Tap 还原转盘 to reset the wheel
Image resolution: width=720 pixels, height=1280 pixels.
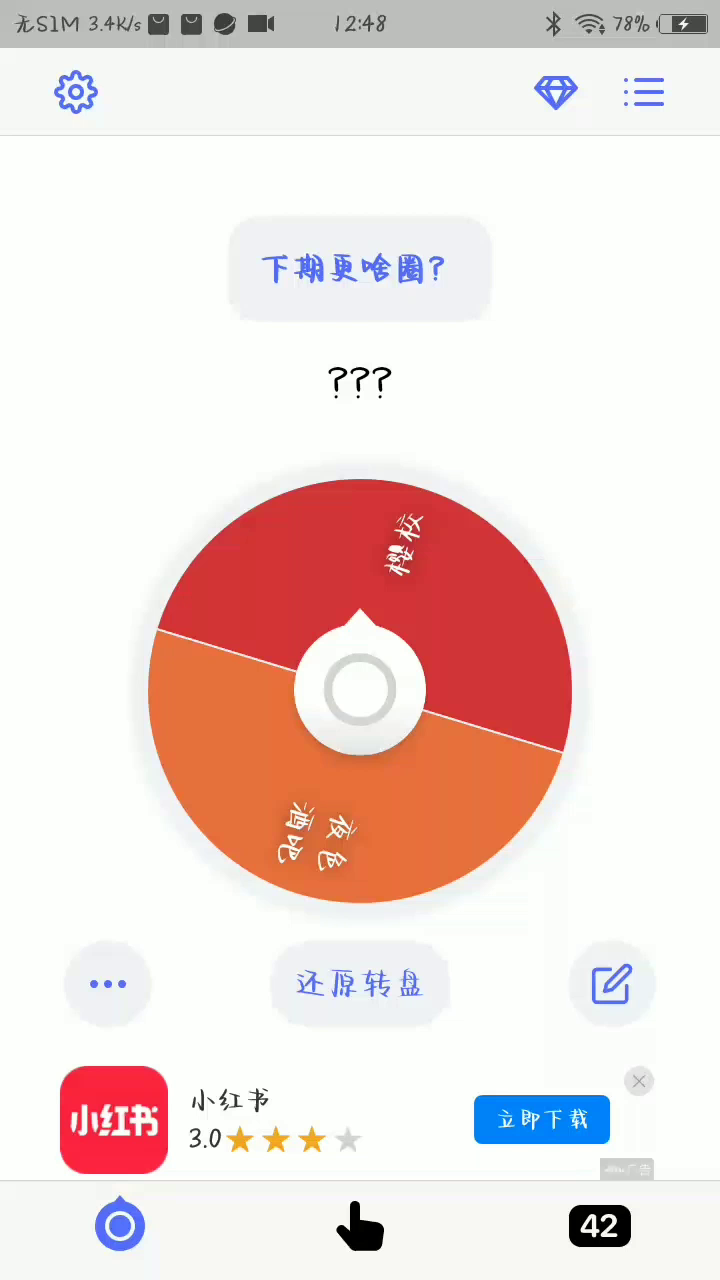click(360, 984)
